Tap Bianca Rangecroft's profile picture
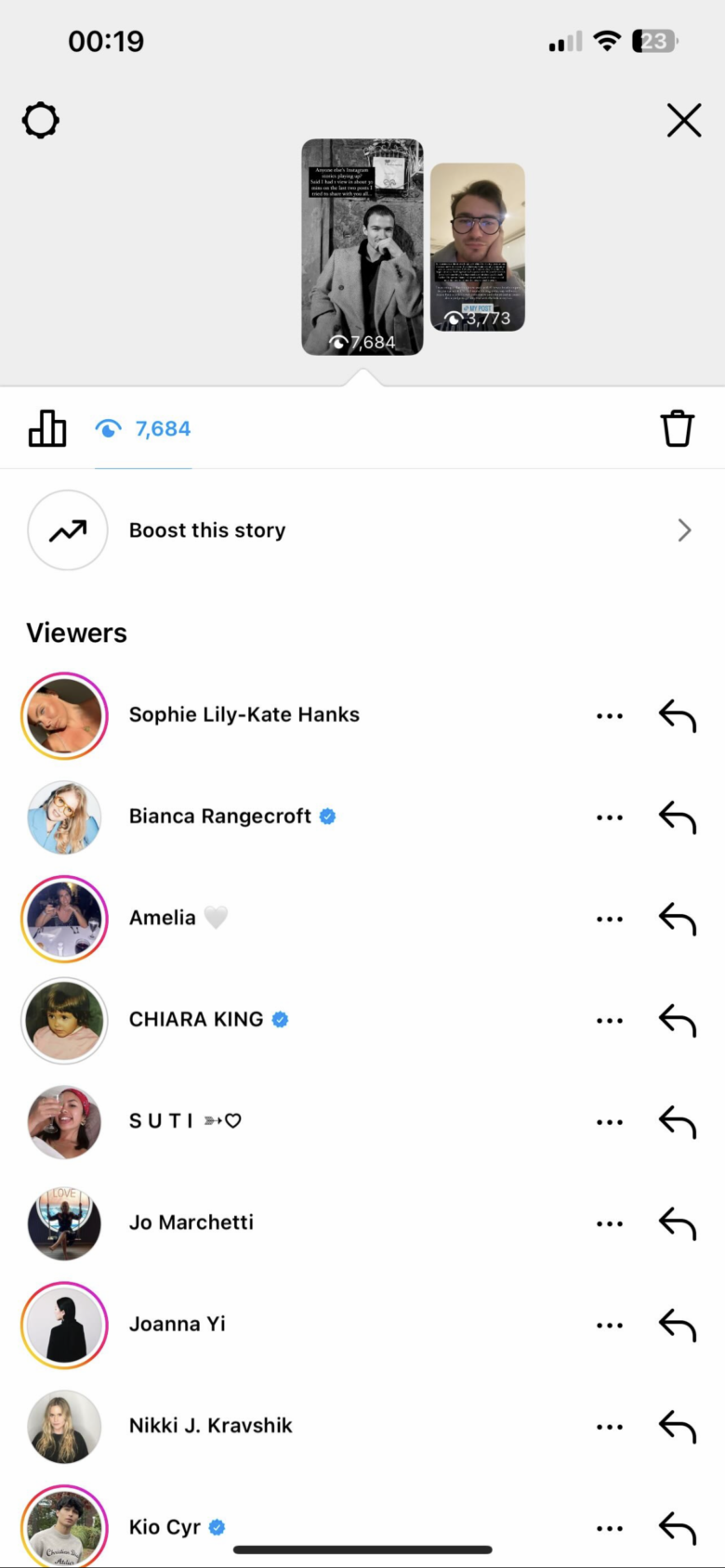Viewport: 725px width, 1568px height. coord(64,817)
